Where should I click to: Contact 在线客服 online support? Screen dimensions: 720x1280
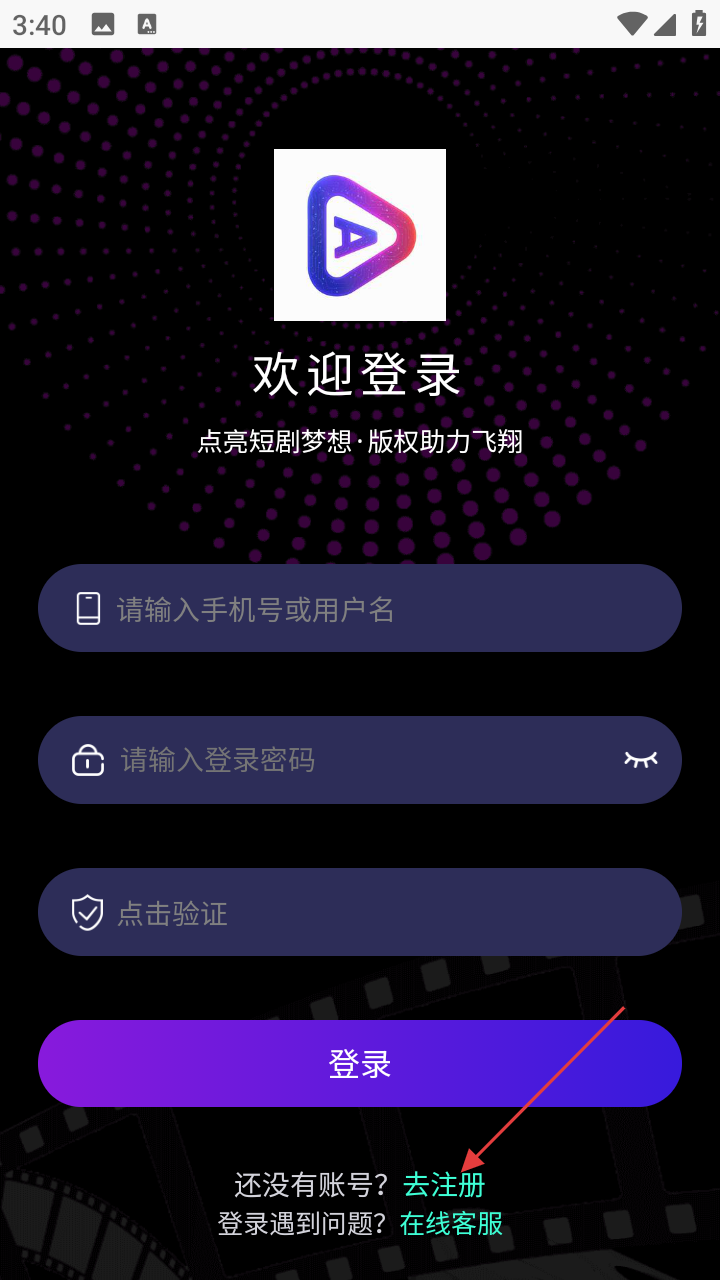(x=451, y=1223)
